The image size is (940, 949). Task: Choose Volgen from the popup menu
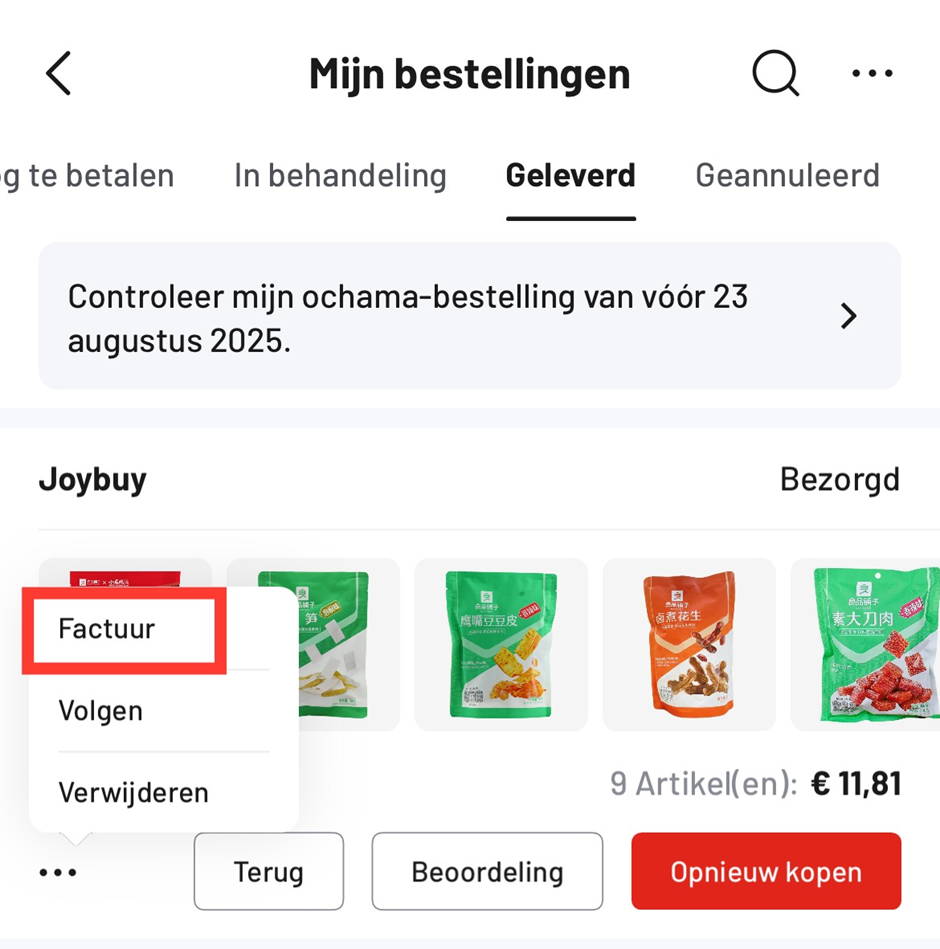(x=101, y=711)
